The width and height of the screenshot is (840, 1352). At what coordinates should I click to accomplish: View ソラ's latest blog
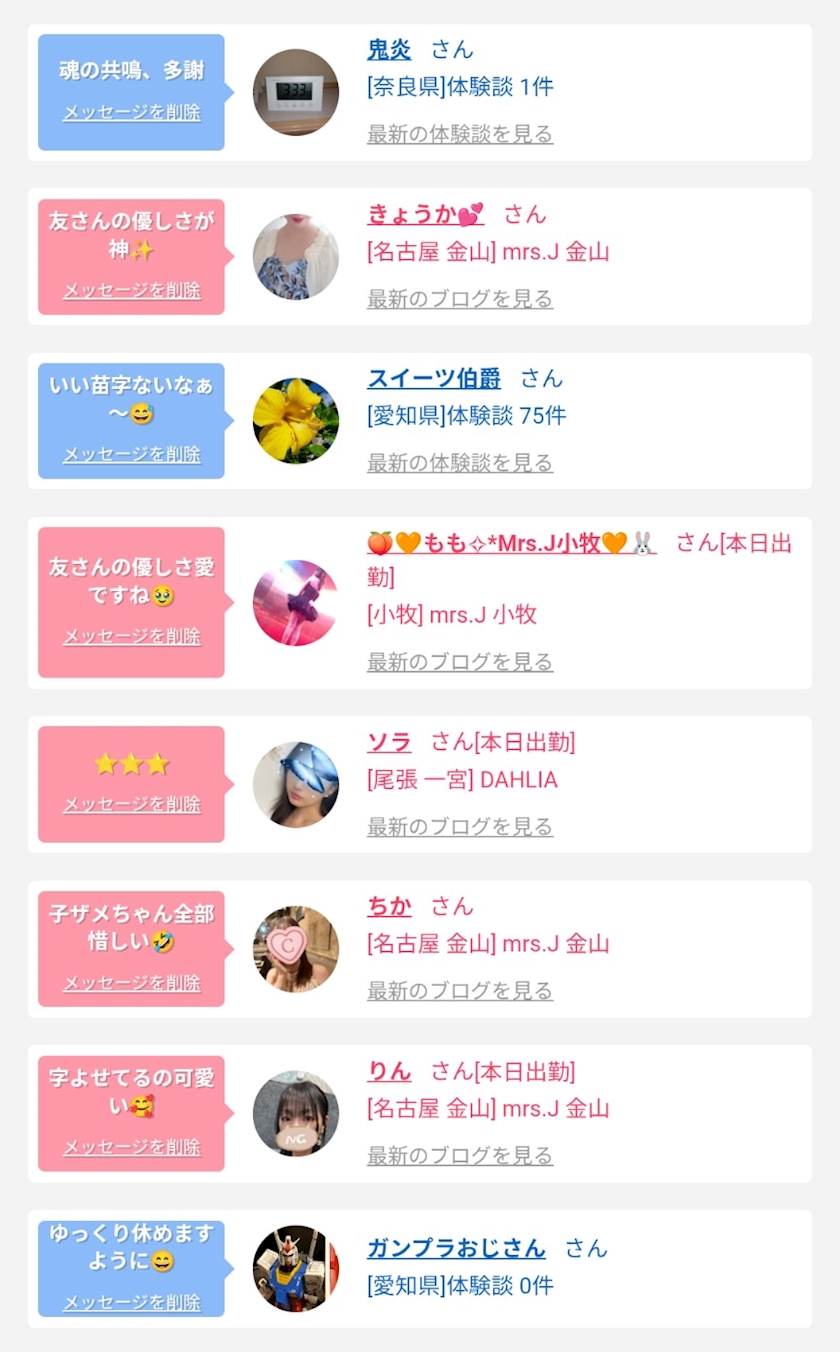coord(460,827)
